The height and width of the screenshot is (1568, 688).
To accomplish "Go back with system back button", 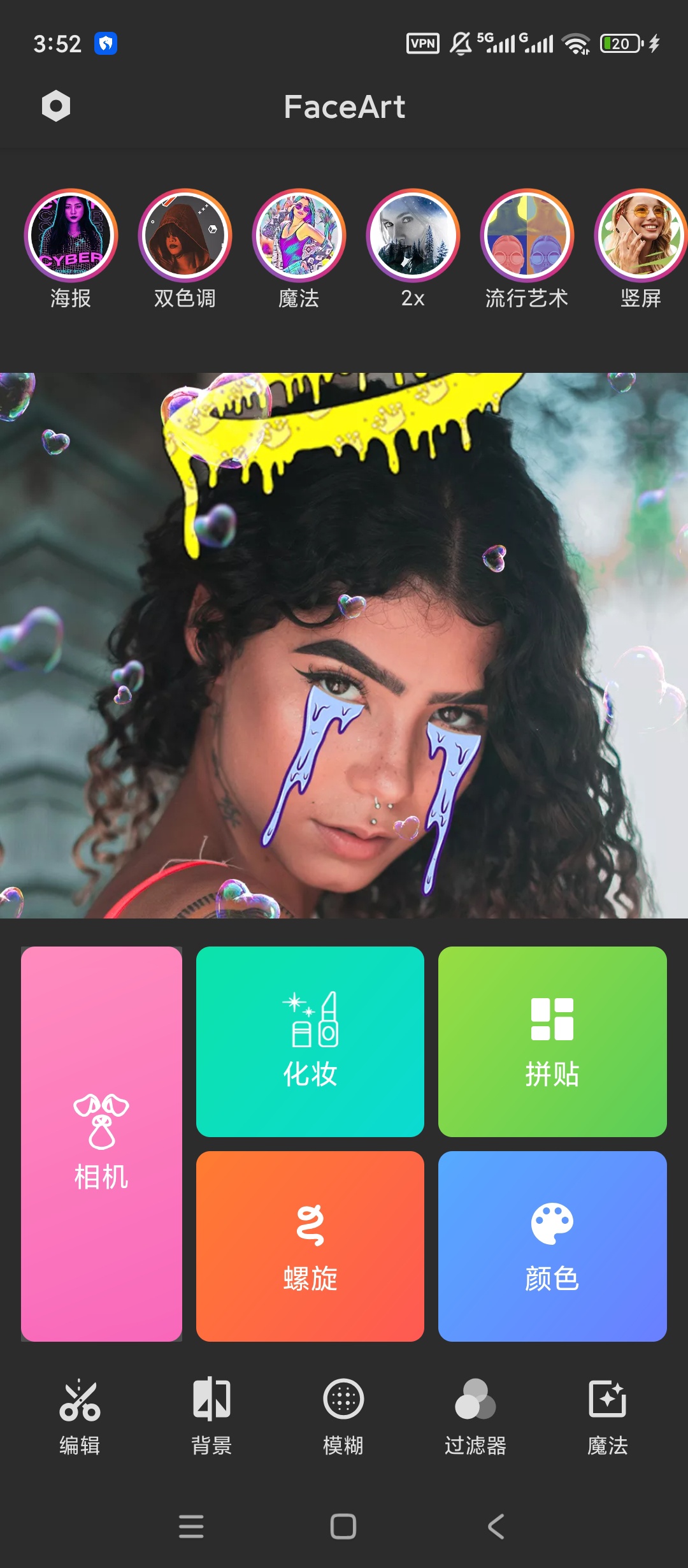I will click(496, 1527).
